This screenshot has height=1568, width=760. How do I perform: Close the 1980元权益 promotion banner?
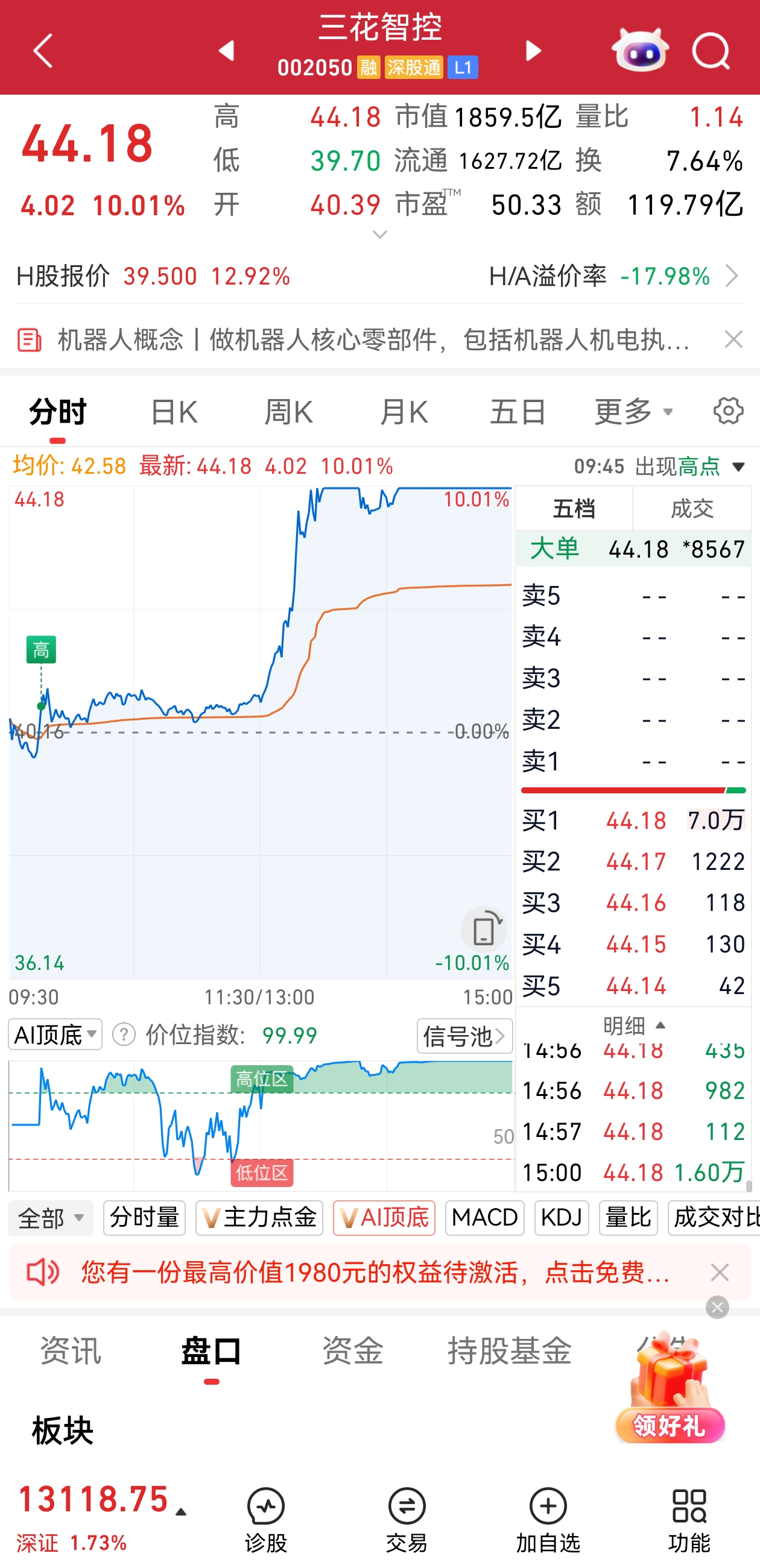(x=720, y=1272)
